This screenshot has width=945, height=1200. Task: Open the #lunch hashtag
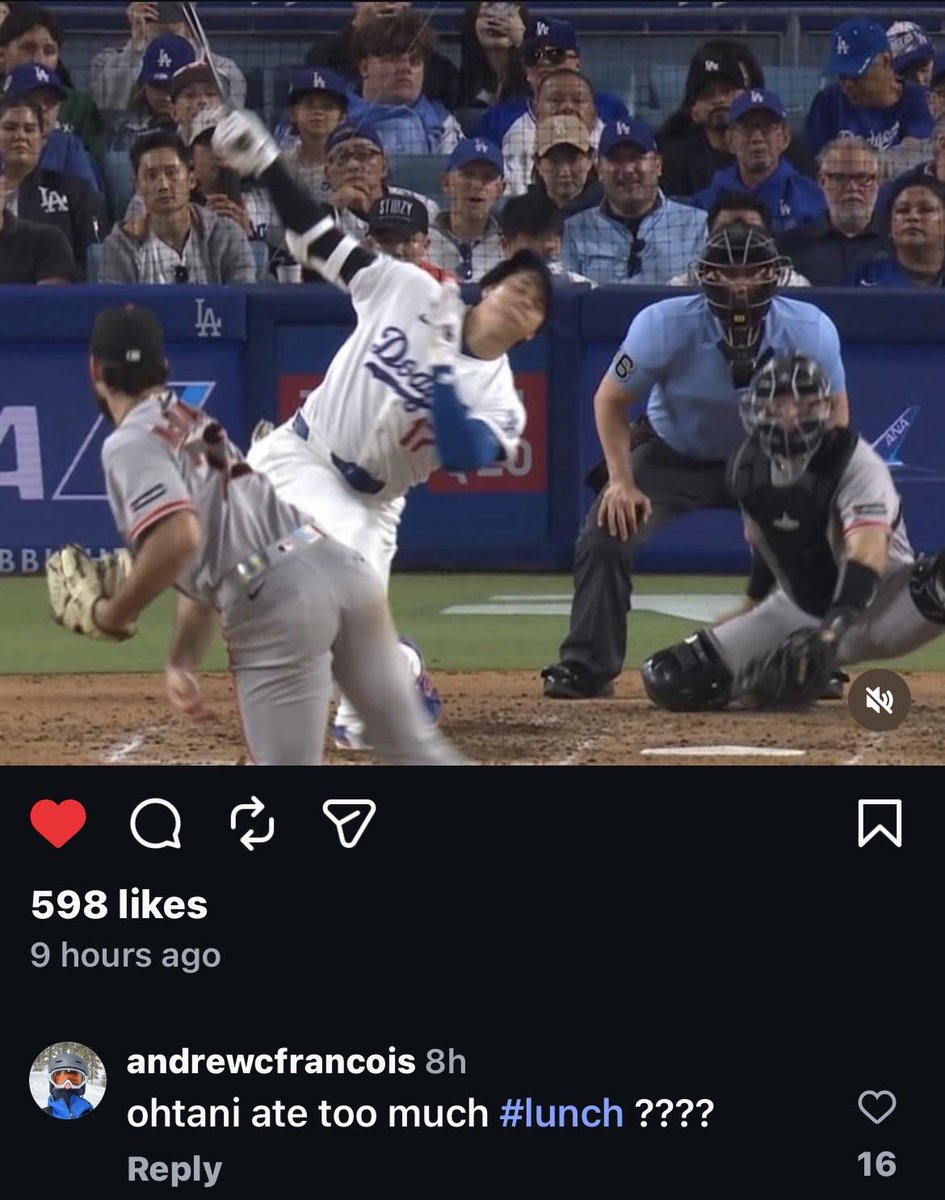[561, 1113]
